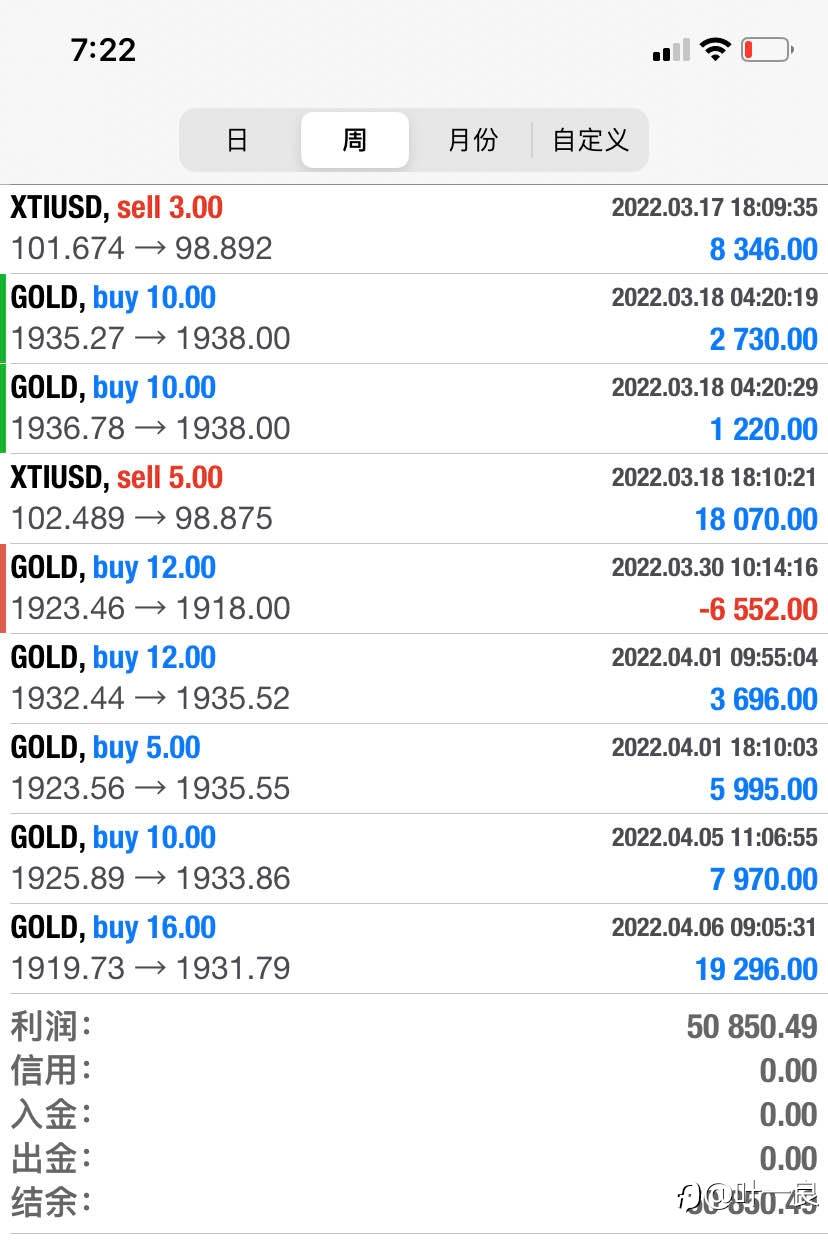Open the XTIUSD sell 3.00 trade

coord(414,229)
